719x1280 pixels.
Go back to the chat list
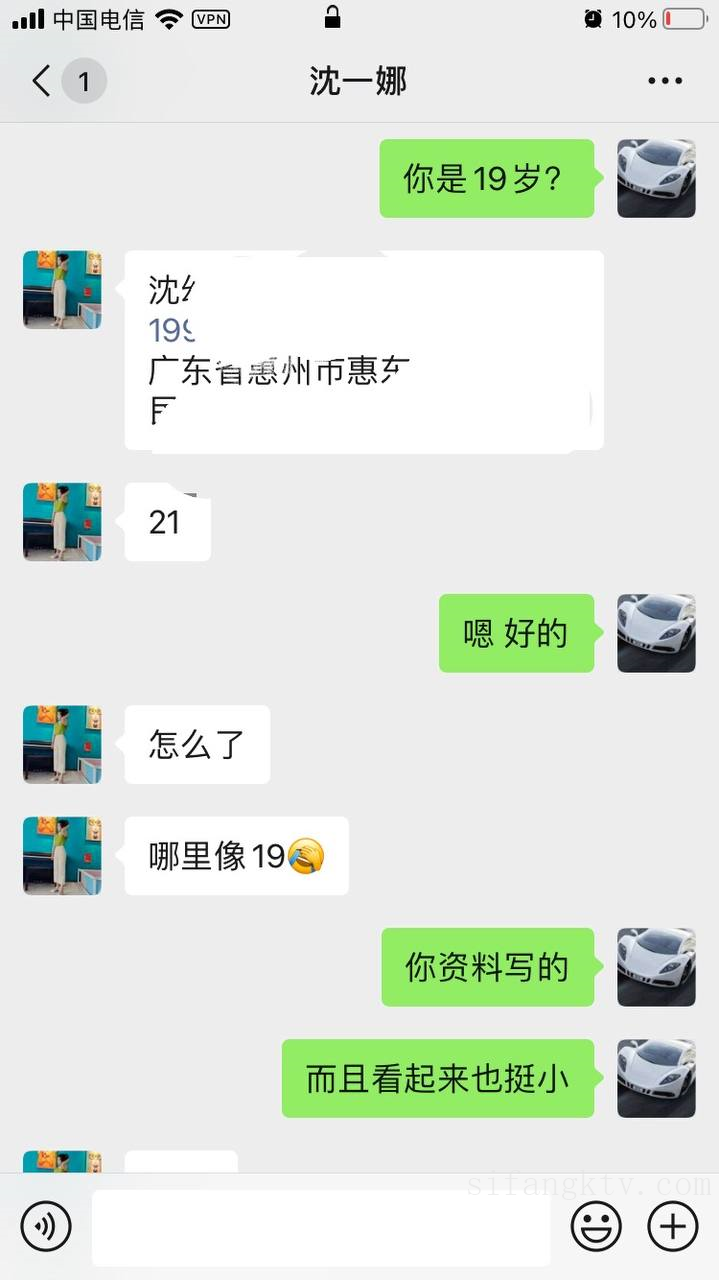coord(42,81)
